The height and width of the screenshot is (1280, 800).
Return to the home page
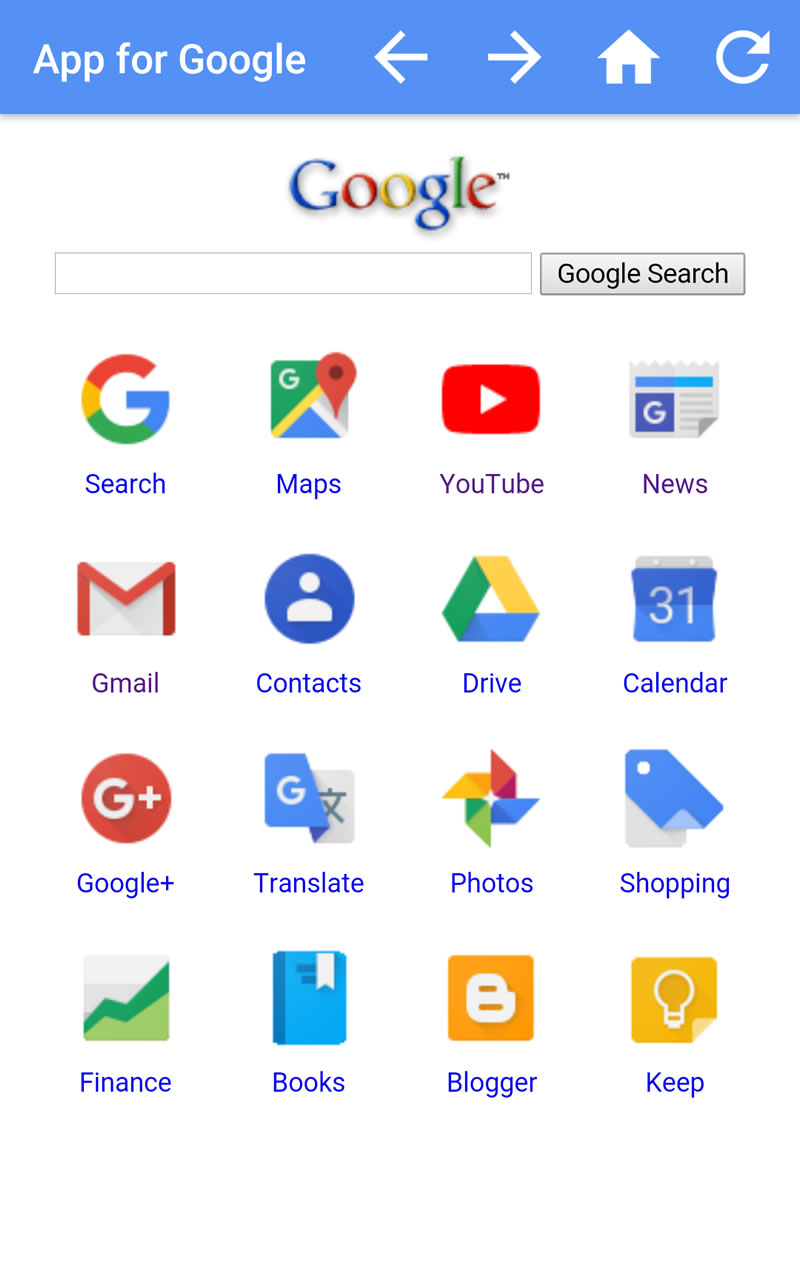point(628,58)
